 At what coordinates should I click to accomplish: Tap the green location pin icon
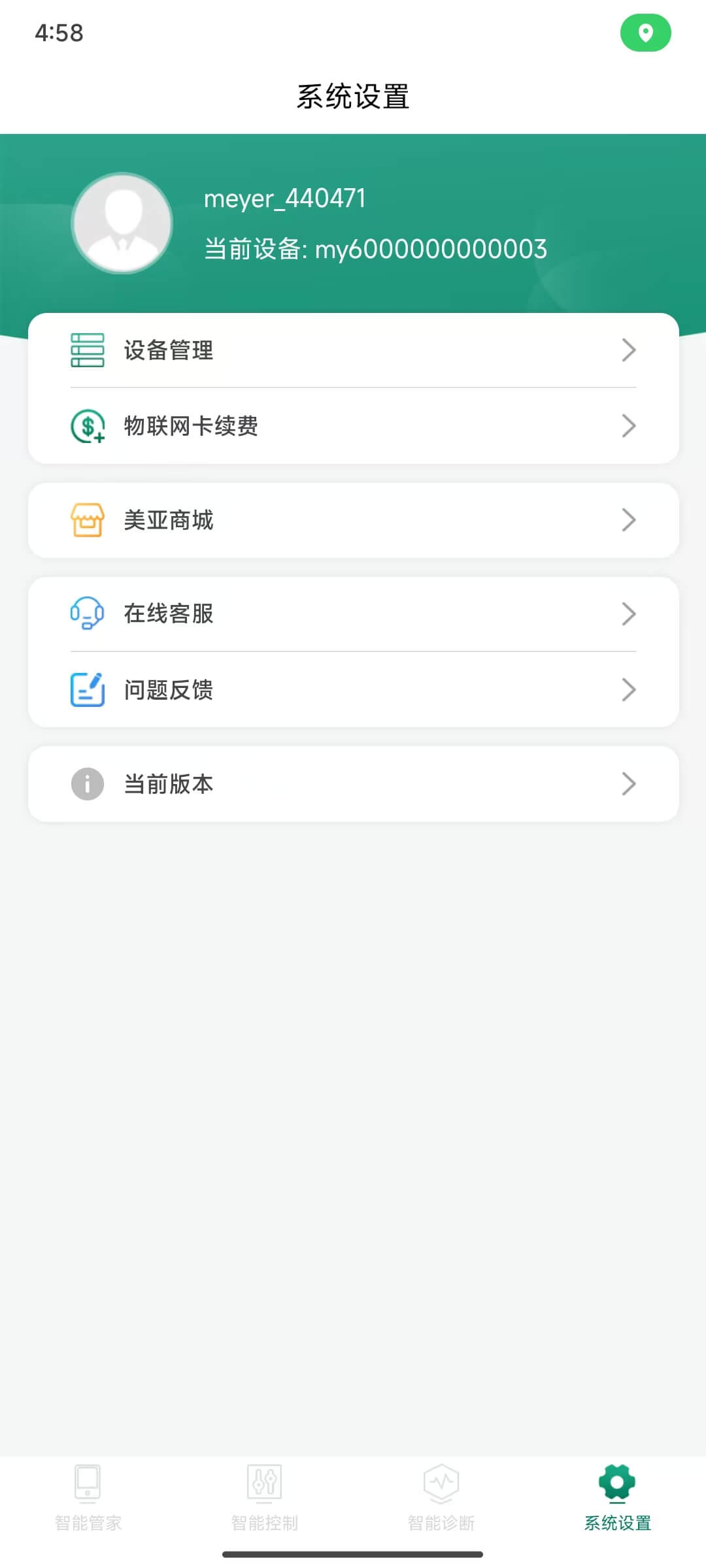point(646,33)
